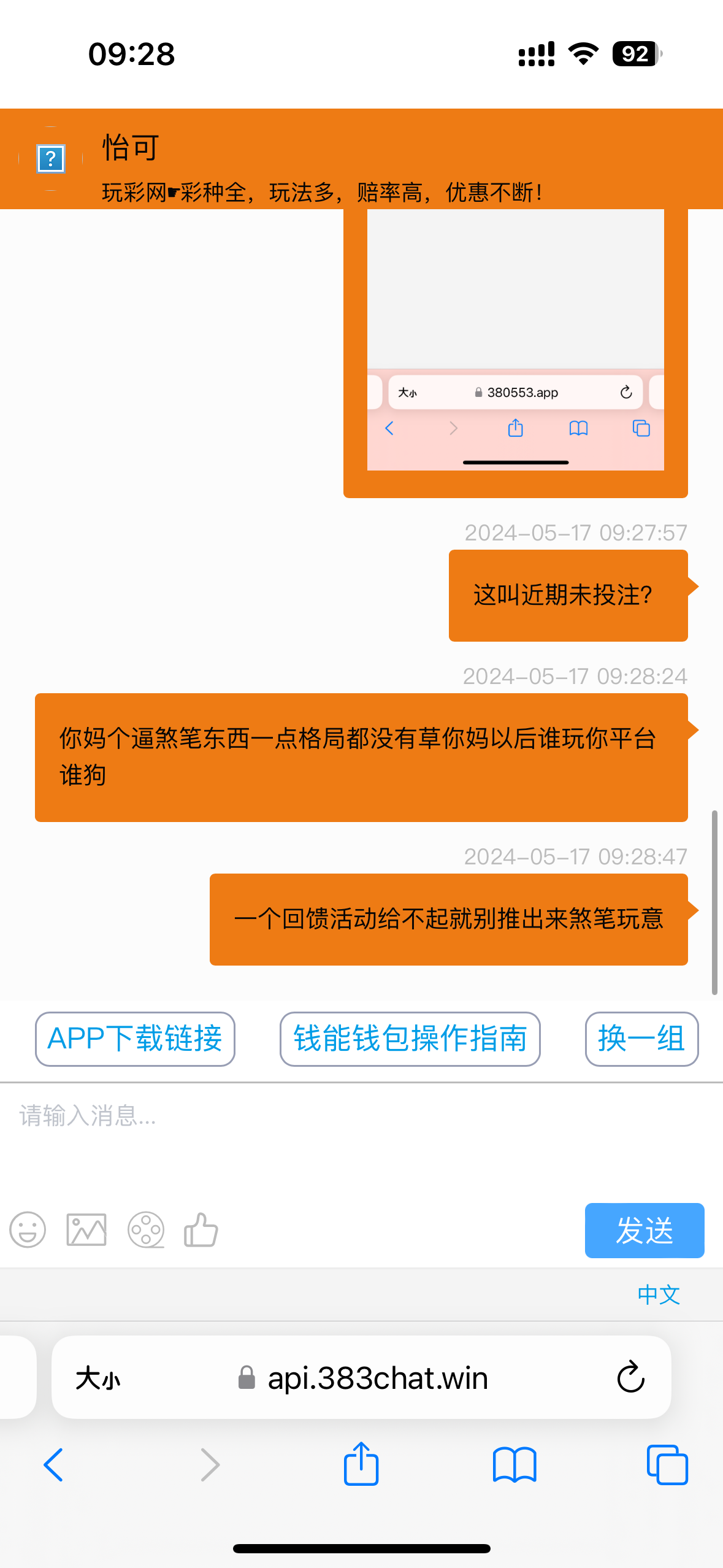This screenshot has height=1568, width=723.
Task: Attach a picture with the image icon
Action: (86, 1230)
